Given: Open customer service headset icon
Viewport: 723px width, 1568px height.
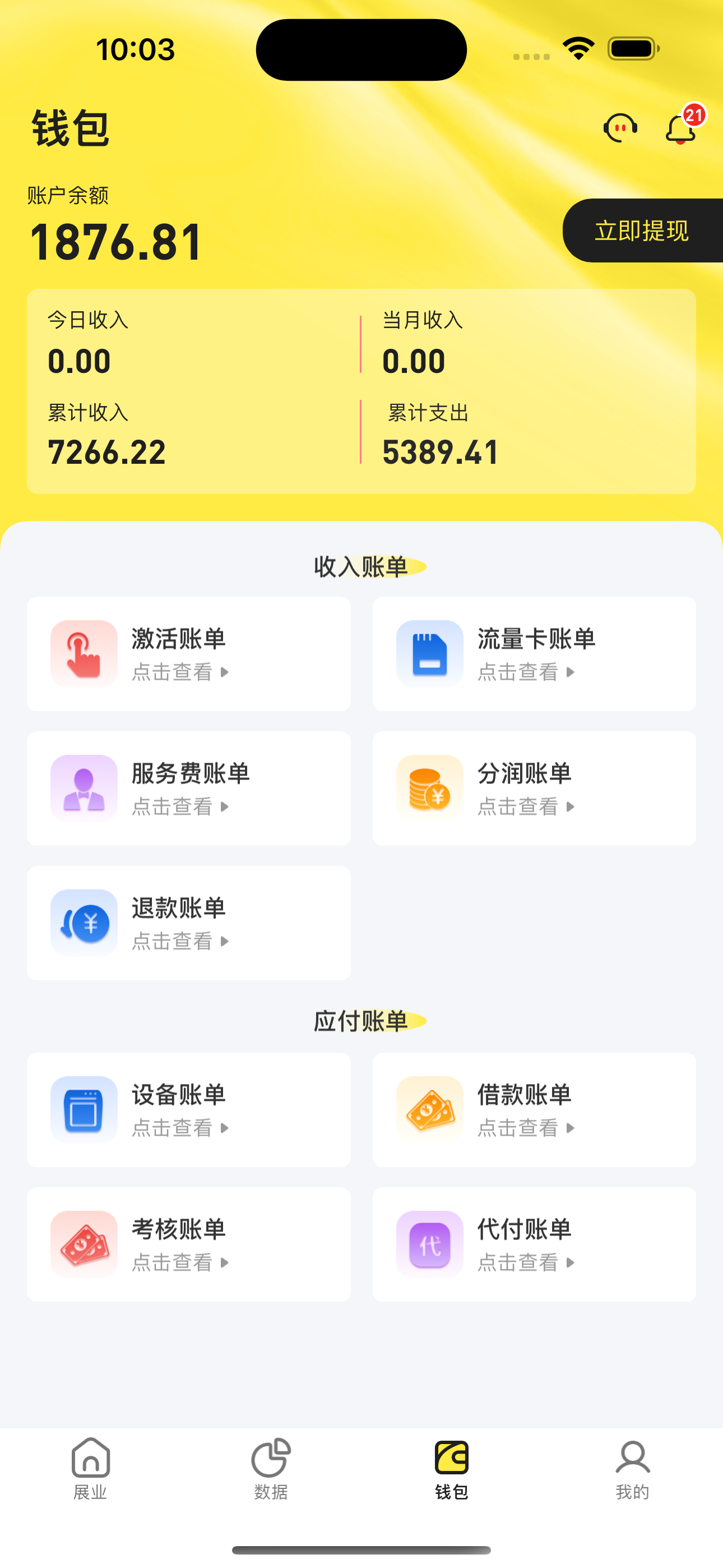Looking at the screenshot, I should [620, 128].
